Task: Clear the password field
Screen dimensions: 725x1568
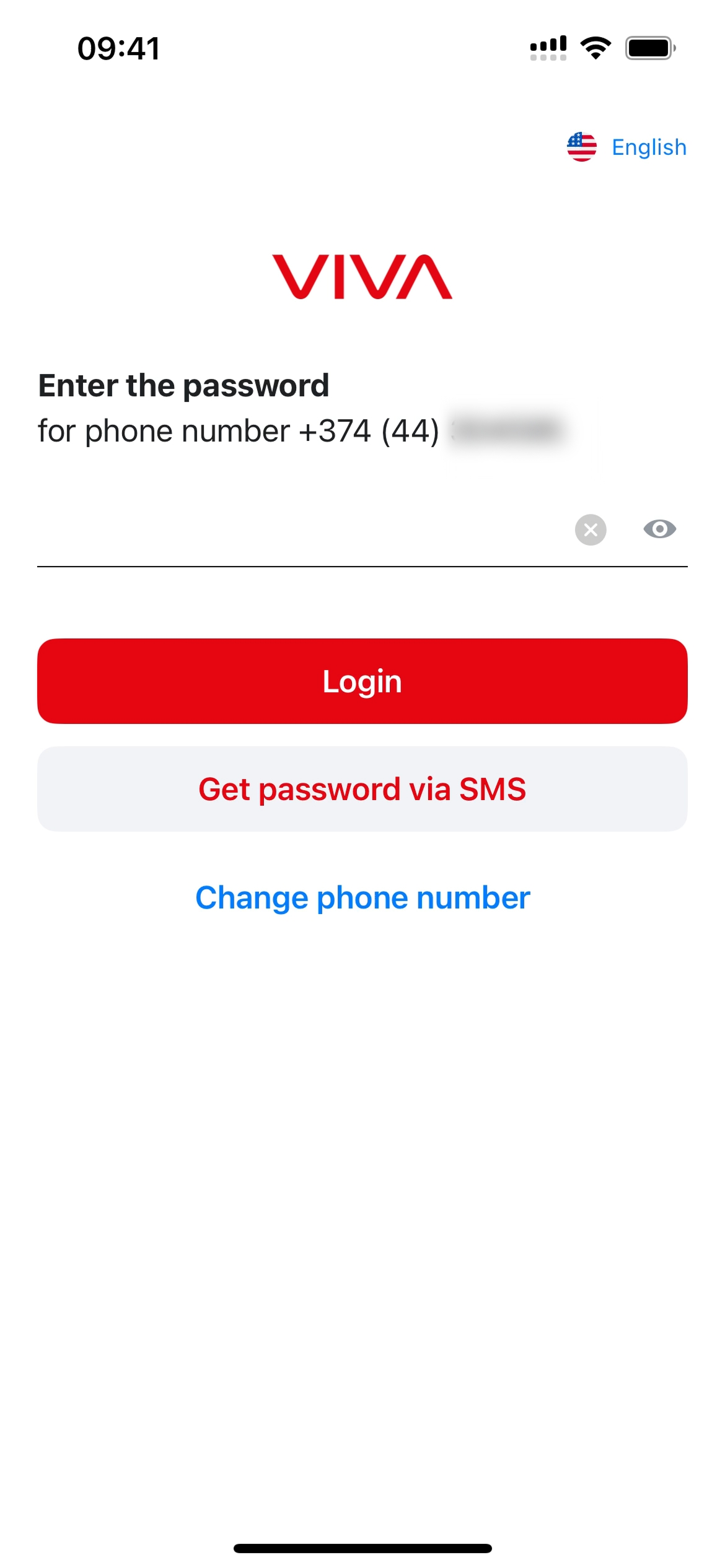Action: point(591,530)
